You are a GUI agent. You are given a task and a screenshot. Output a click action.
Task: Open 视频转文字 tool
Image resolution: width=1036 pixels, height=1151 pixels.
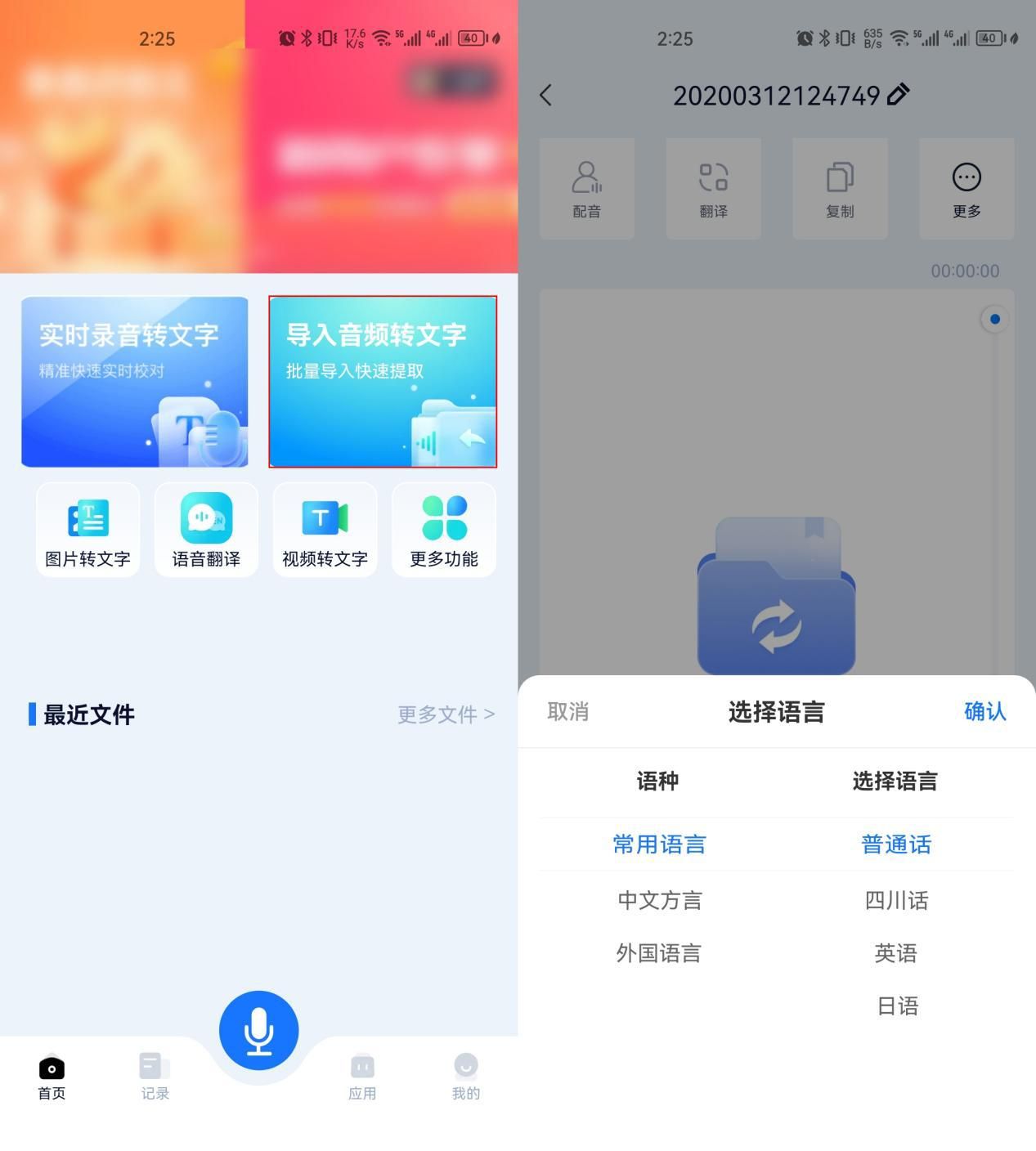(325, 530)
